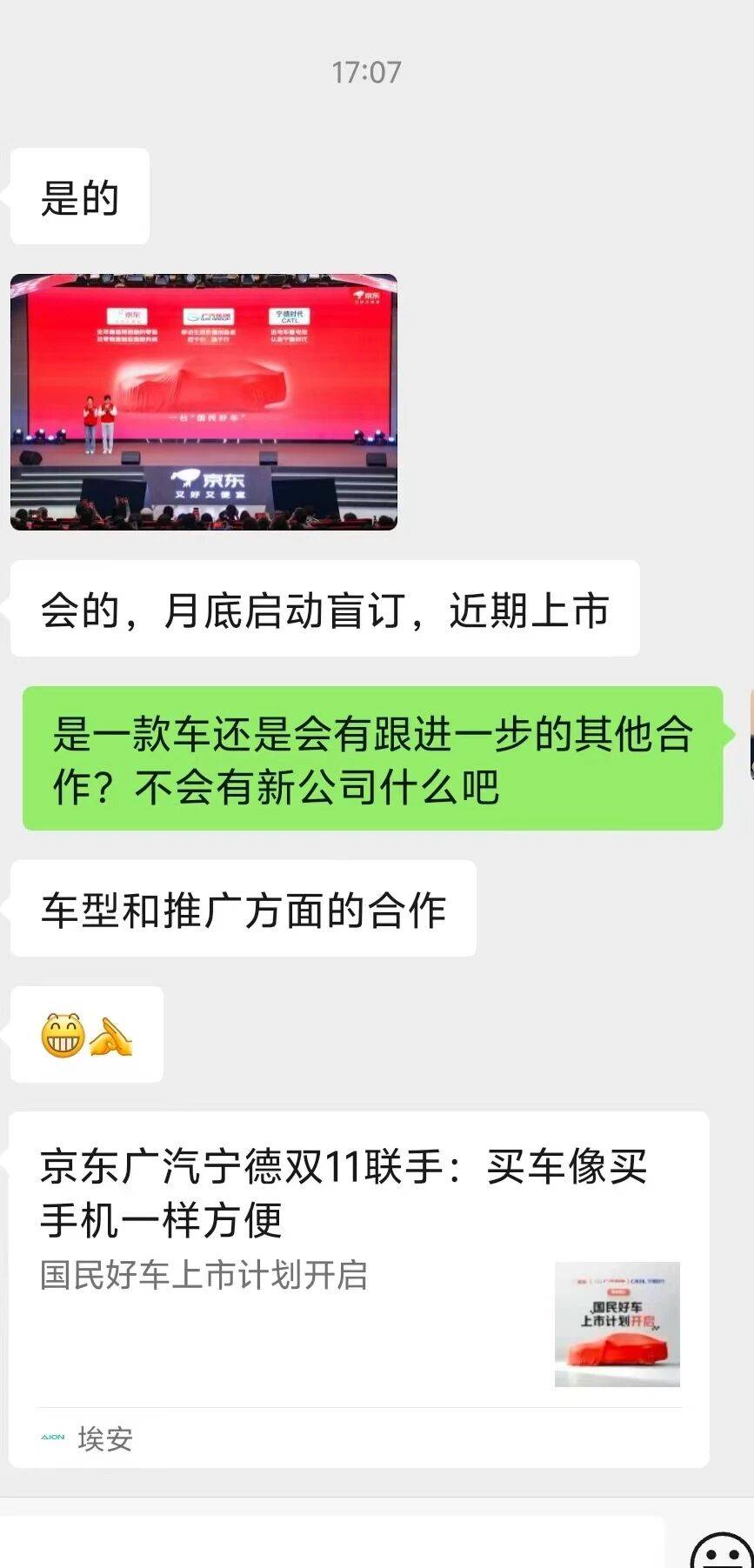Tap the folded-hands emoji in sticker bubble

coord(110,1037)
